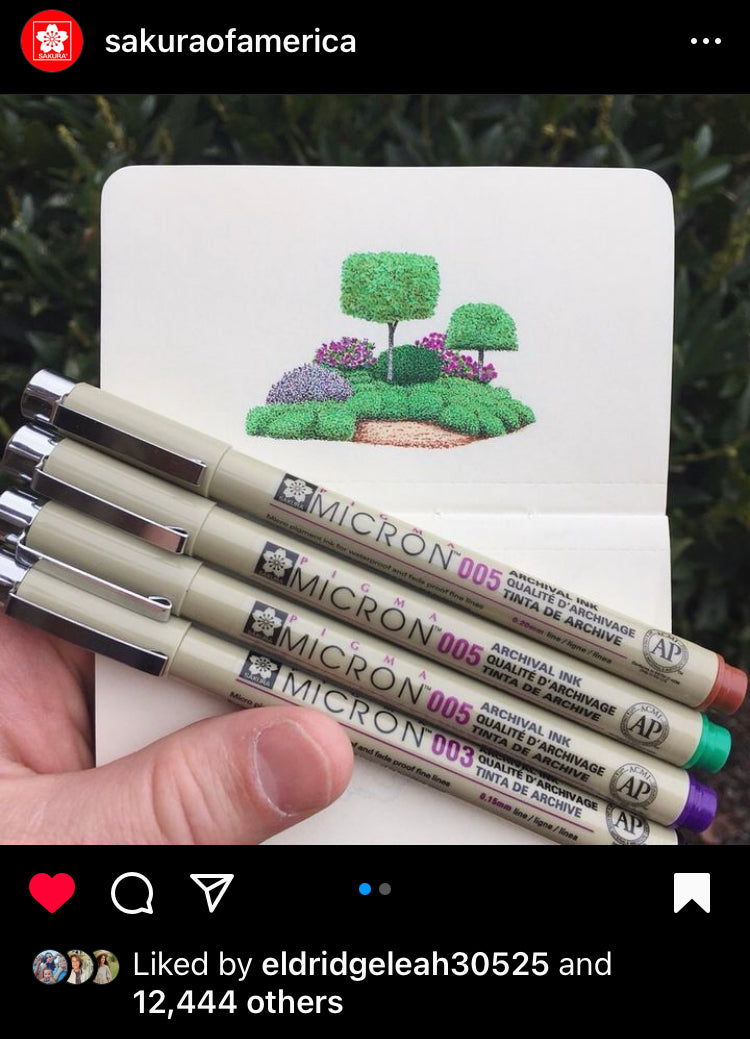View the list of 12,444 others who liked
Screen dimensions: 750x1039
point(238,1002)
